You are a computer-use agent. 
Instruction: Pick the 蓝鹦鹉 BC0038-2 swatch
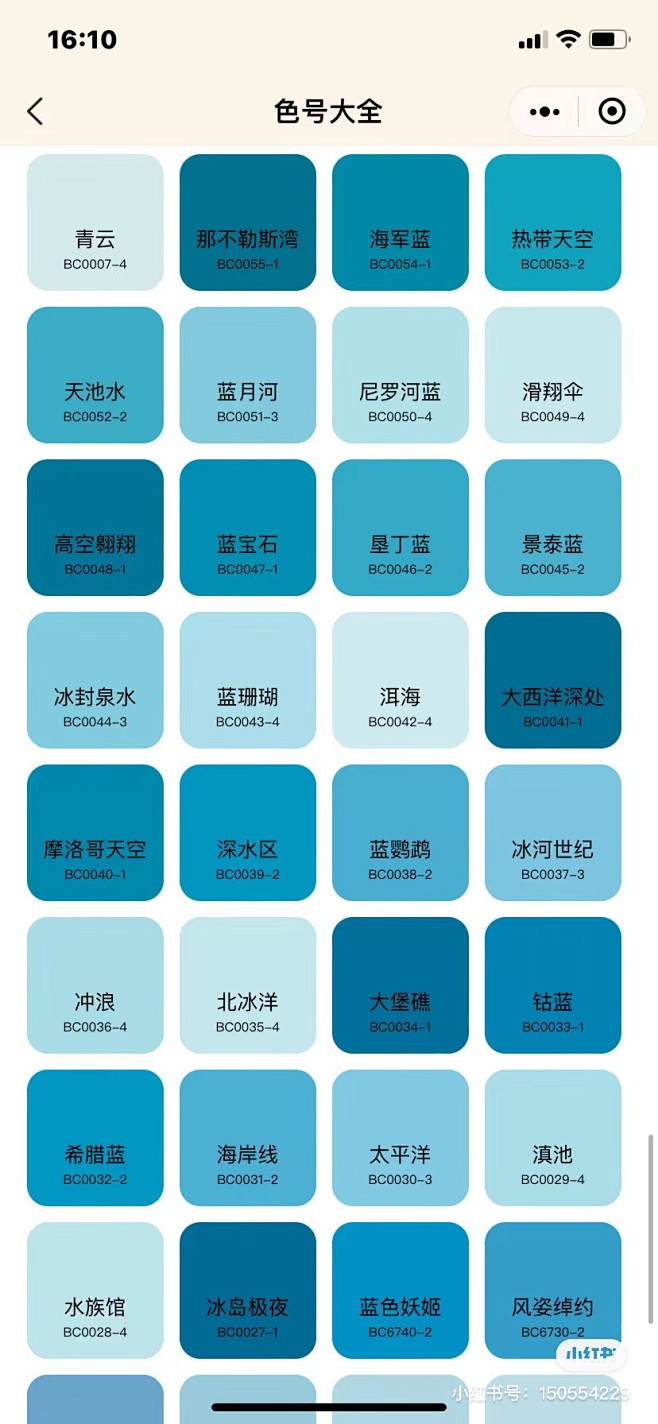(x=400, y=833)
